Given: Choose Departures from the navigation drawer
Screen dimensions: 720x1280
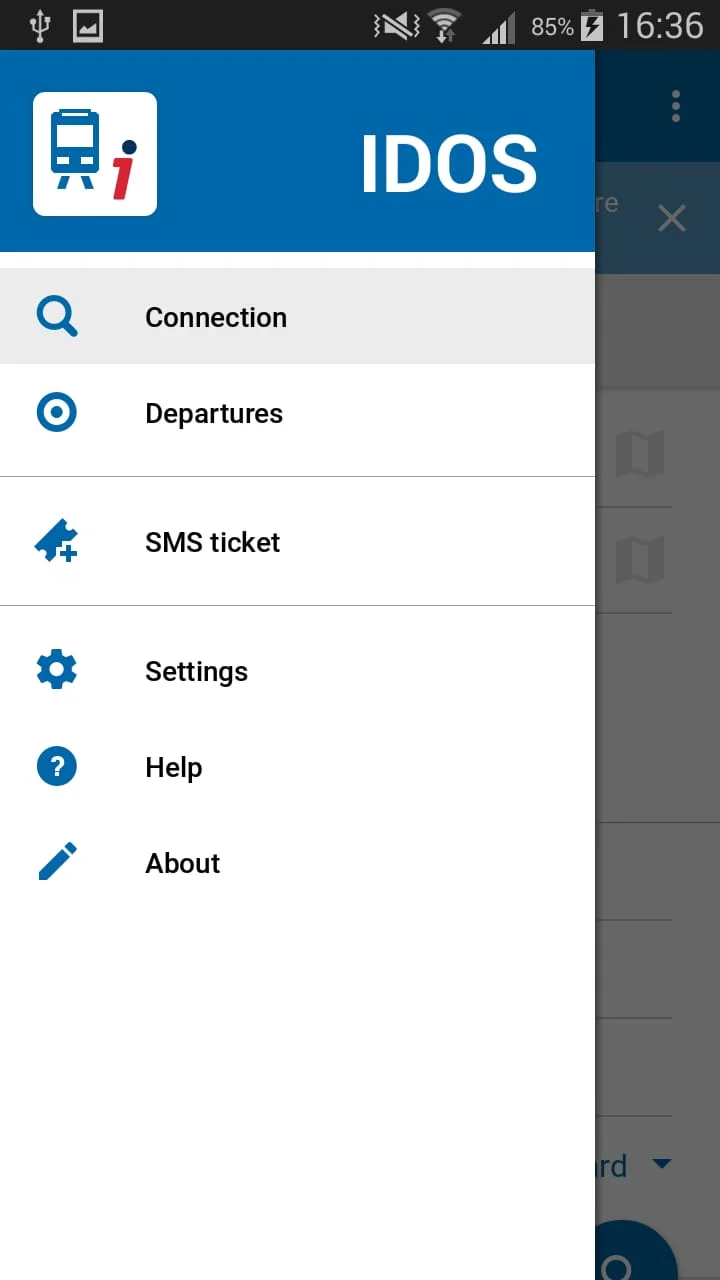Looking at the screenshot, I should point(214,412).
